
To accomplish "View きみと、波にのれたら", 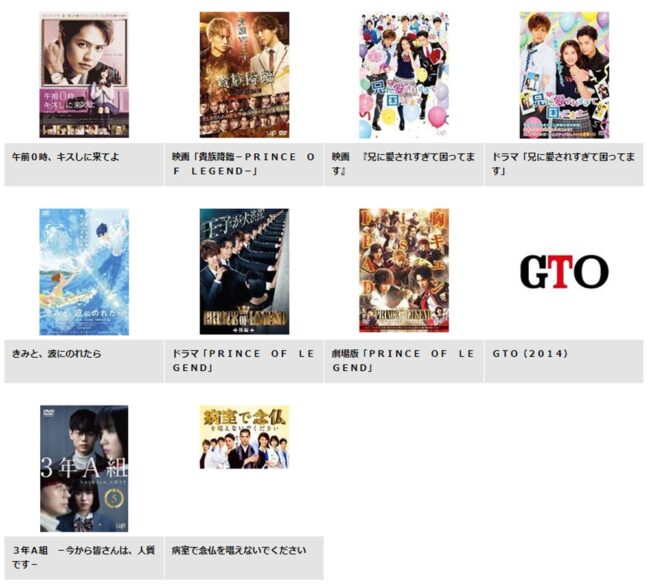I will 84,270.
